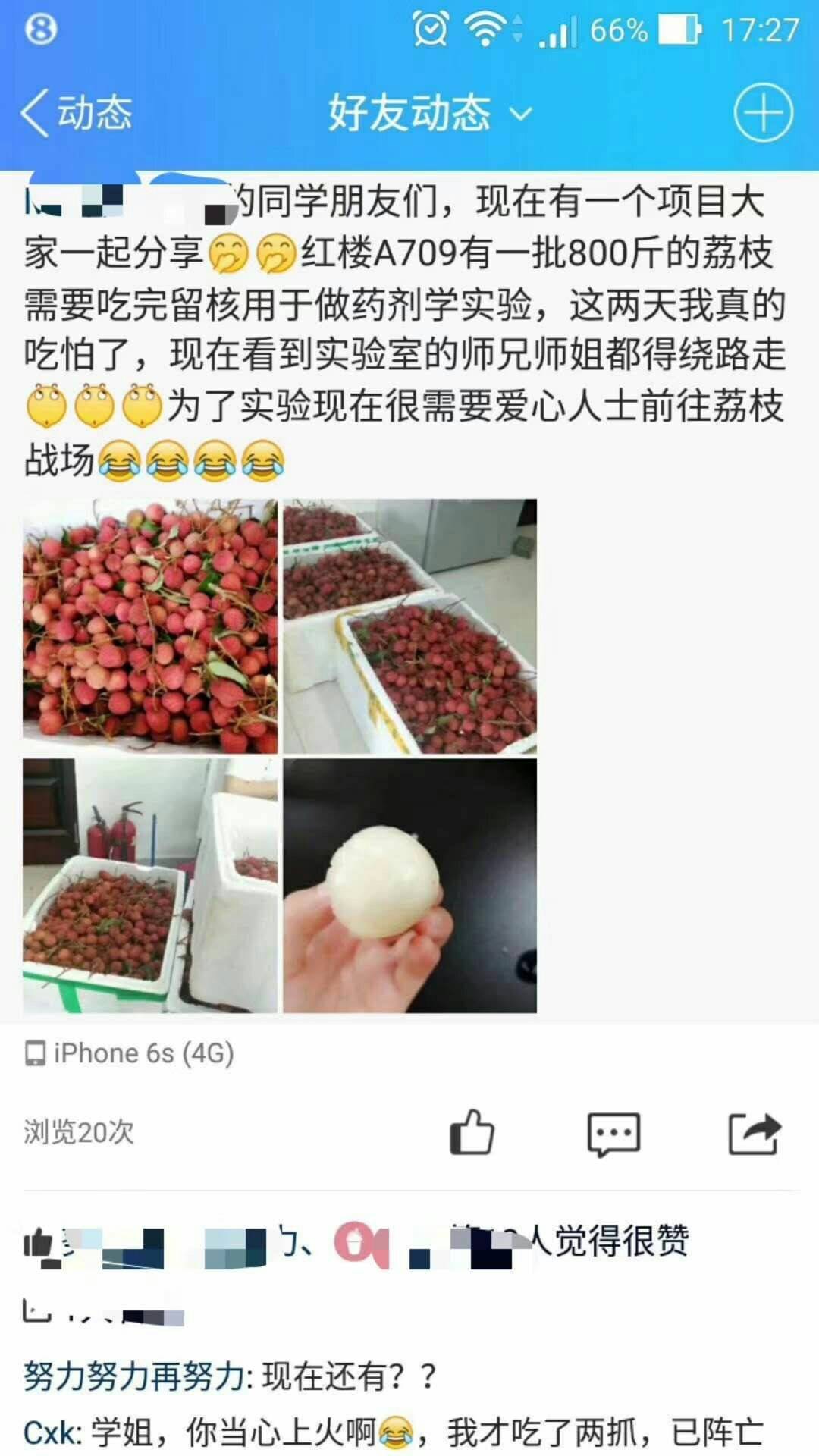Open the 好友动态 dropdown arrow
Screen dimensions: 819x1456
521,115
